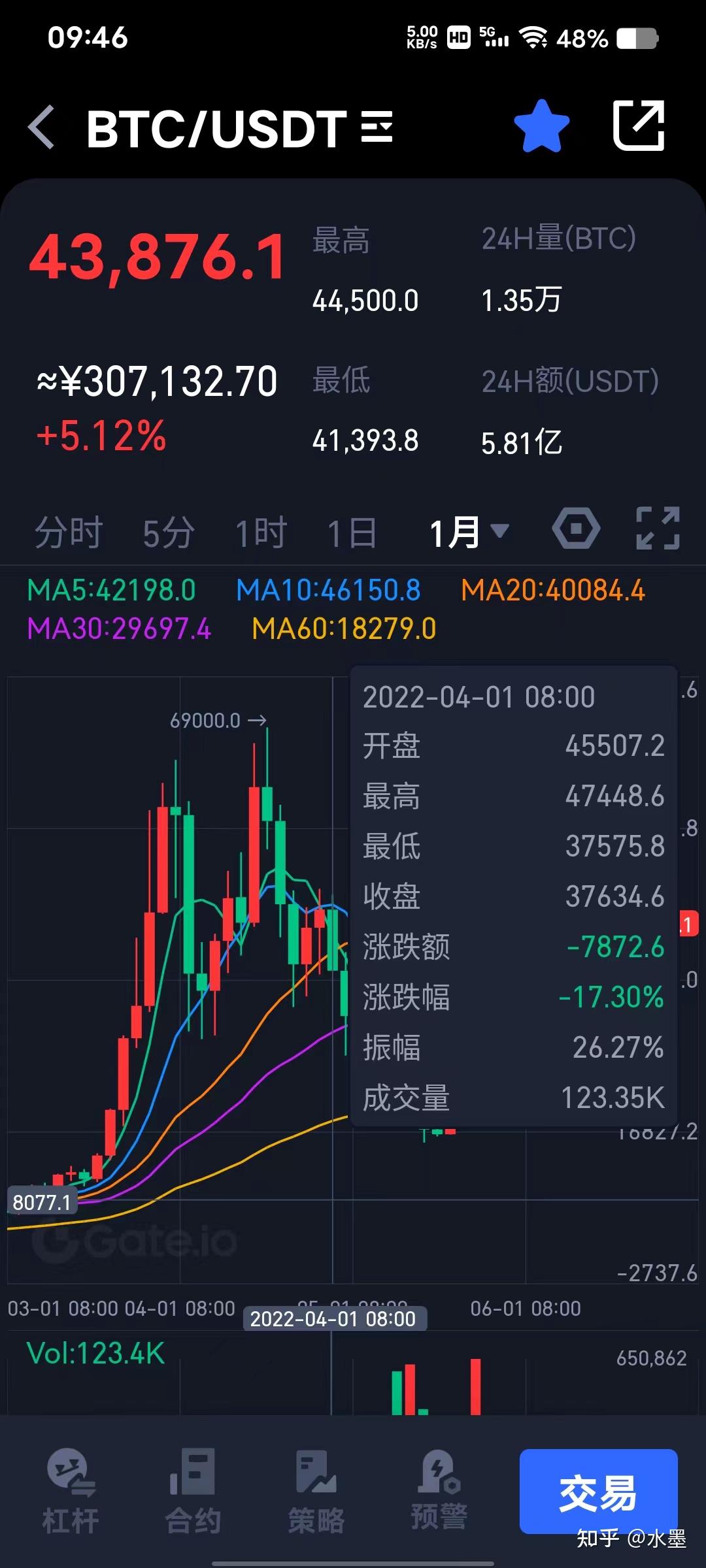The height and width of the screenshot is (1568, 706).
Task: Select the 5分 interval
Action: coord(169,532)
